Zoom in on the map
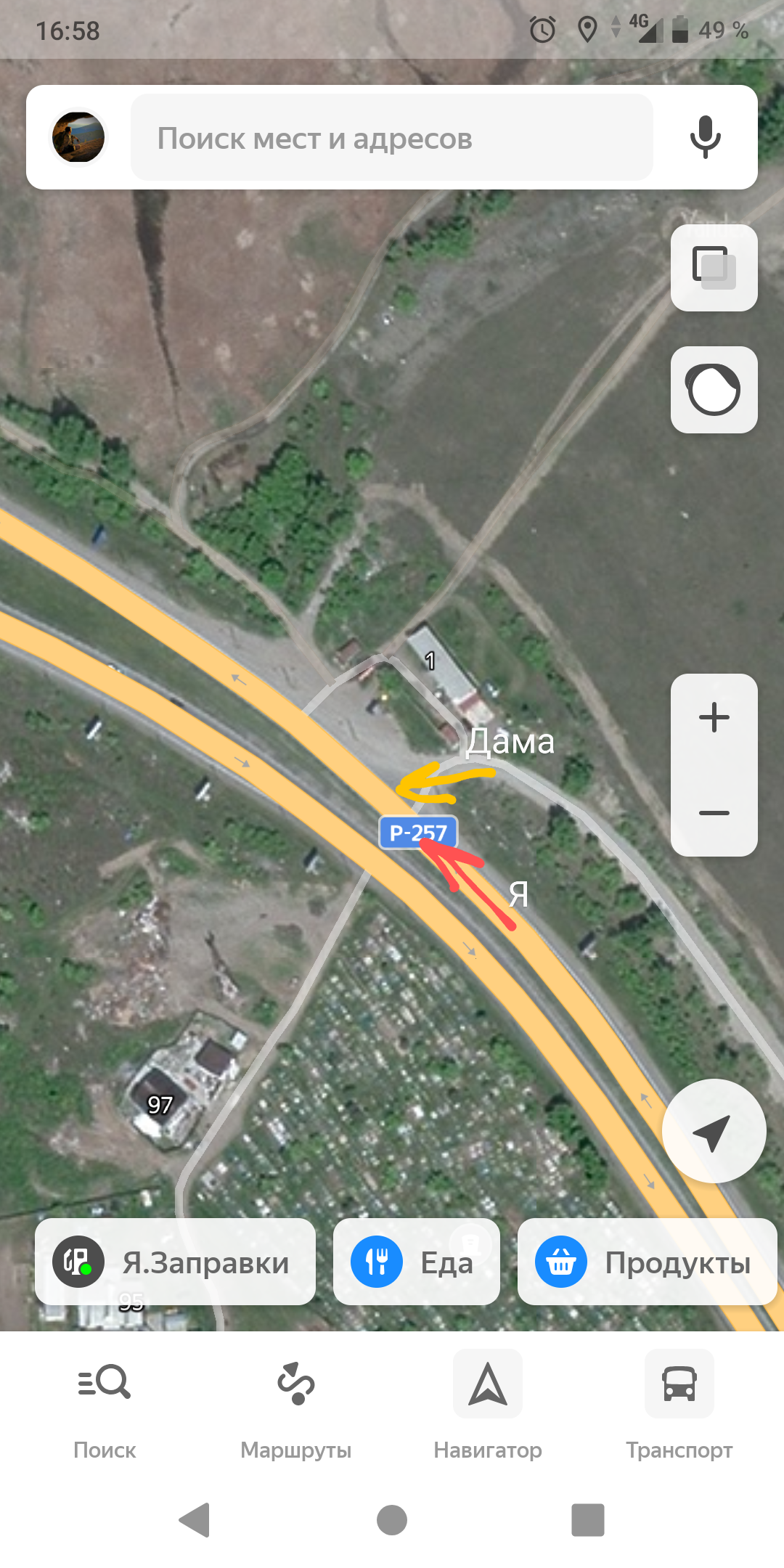 tap(714, 718)
